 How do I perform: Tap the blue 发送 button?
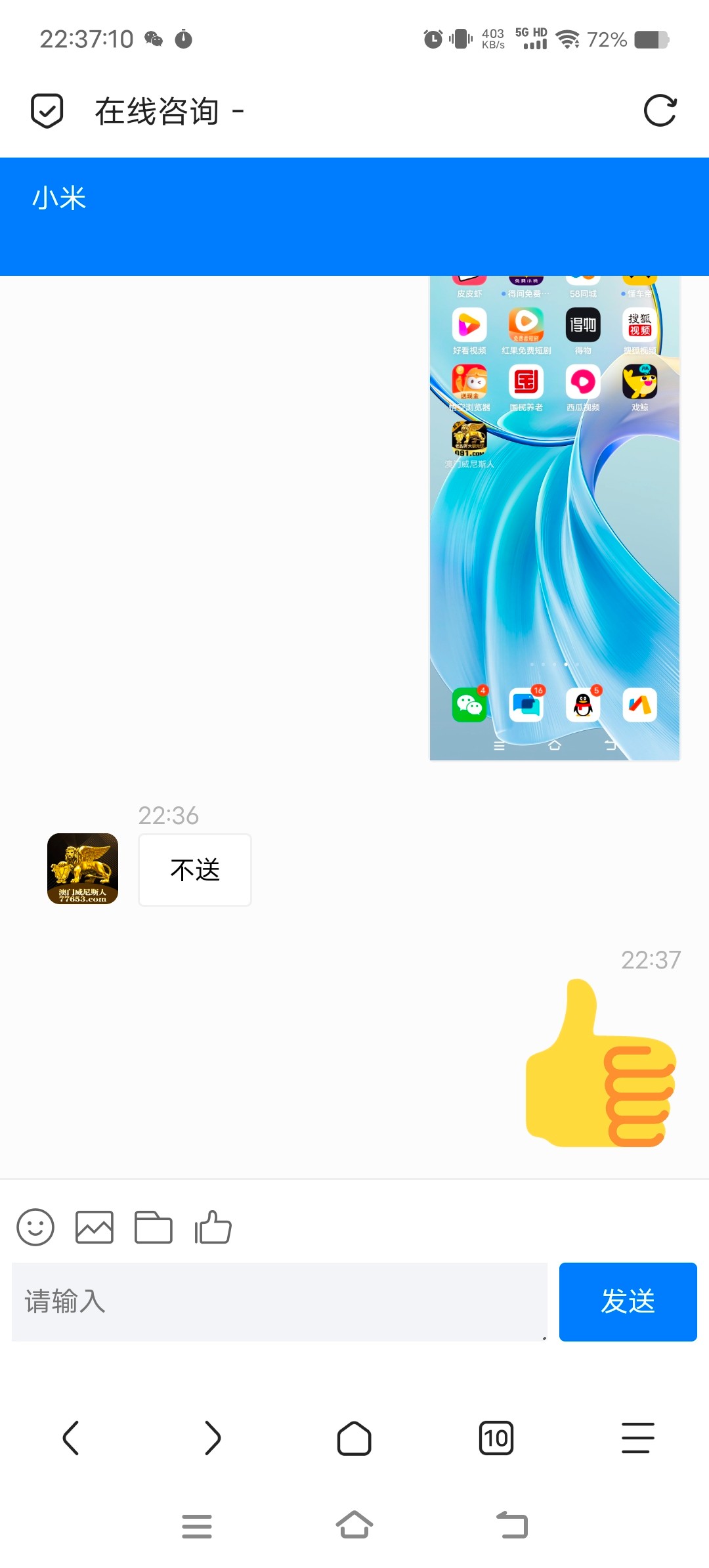click(628, 1301)
